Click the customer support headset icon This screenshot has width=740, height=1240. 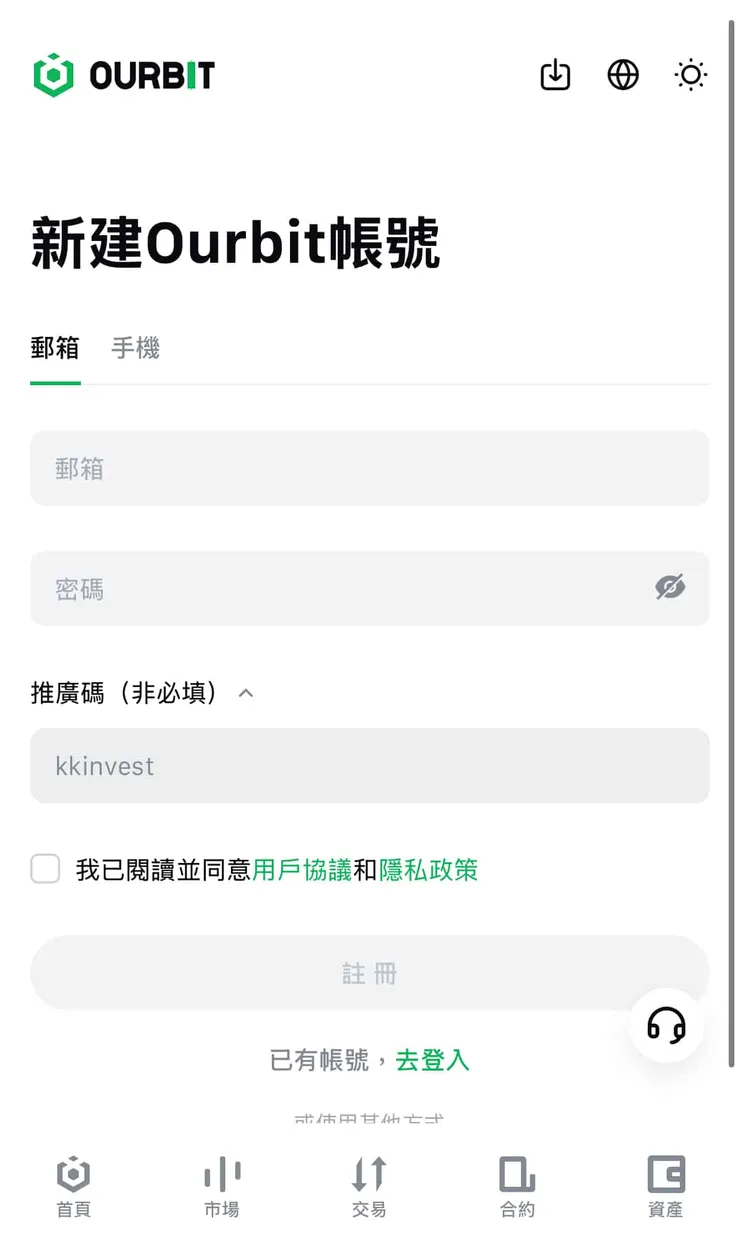click(x=666, y=1027)
